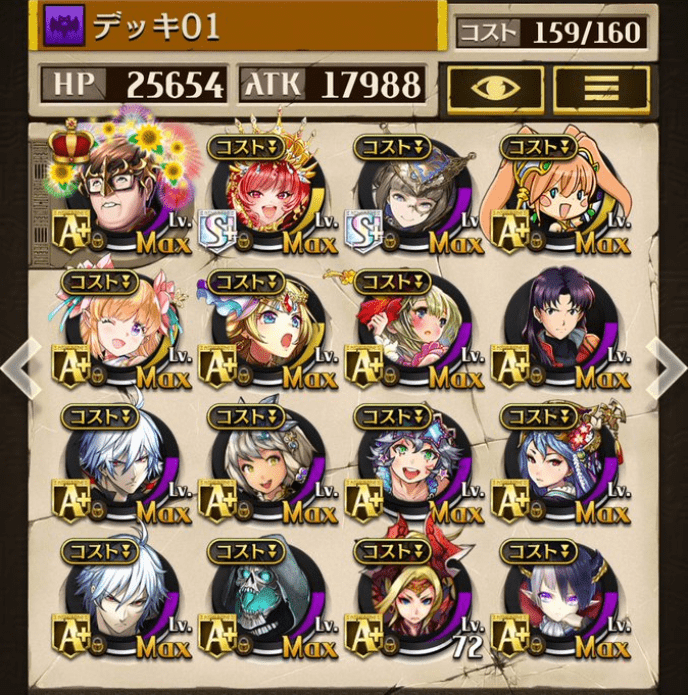Open the list menu button
The height and width of the screenshot is (695, 688).
click(x=601, y=89)
